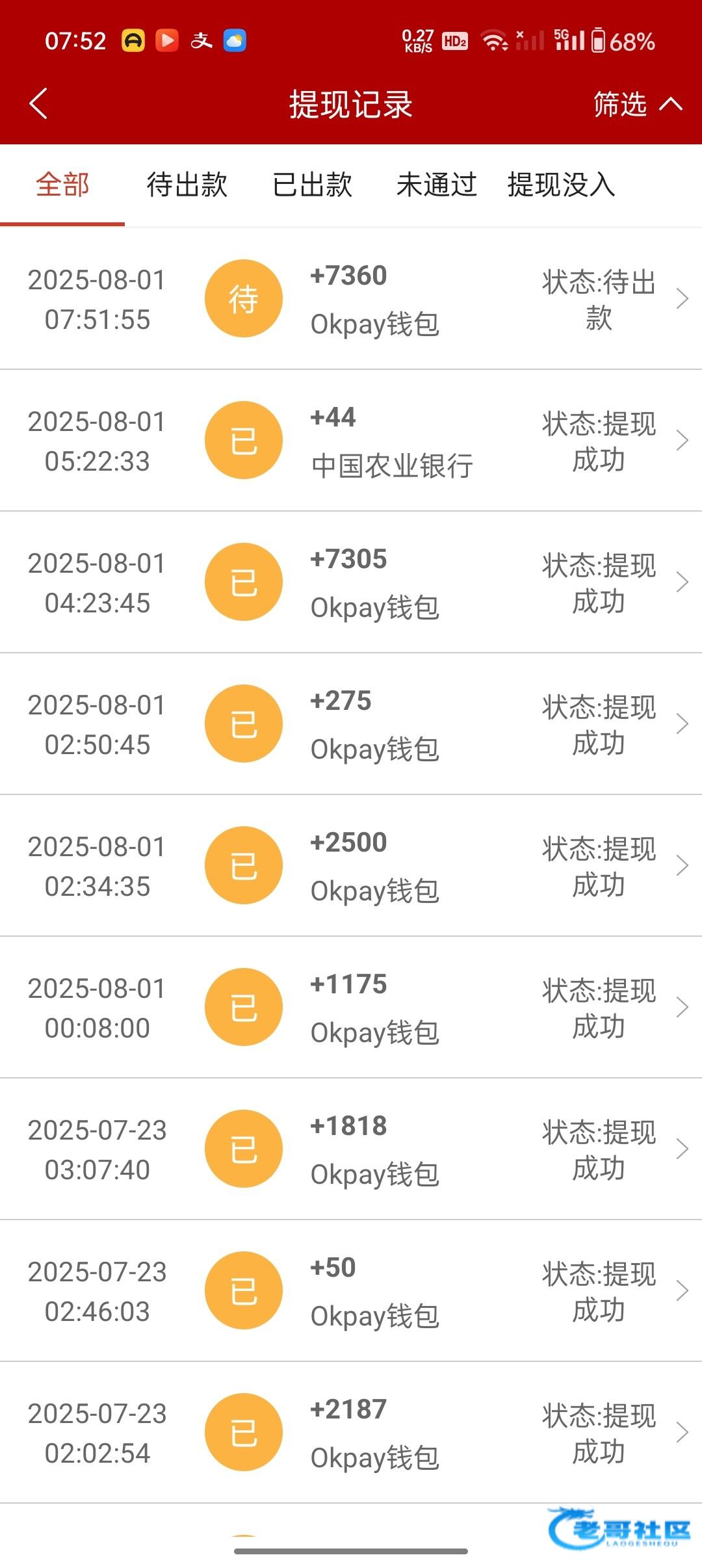Image resolution: width=702 pixels, height=1568 pixels.
Task: Open the 筛选 filter dropdown
Action: click(637, 104)
